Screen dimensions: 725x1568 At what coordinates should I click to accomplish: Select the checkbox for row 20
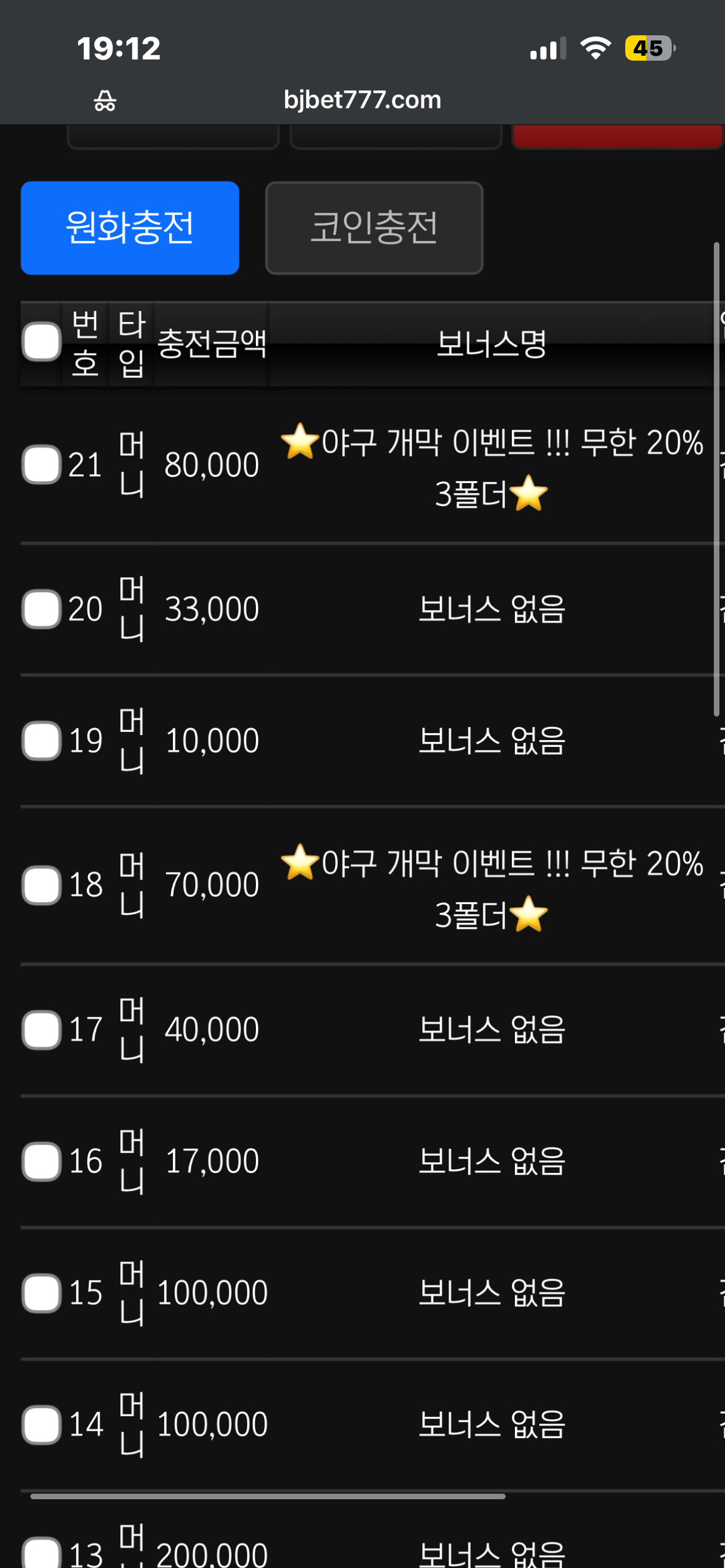(x=42, y=609)
